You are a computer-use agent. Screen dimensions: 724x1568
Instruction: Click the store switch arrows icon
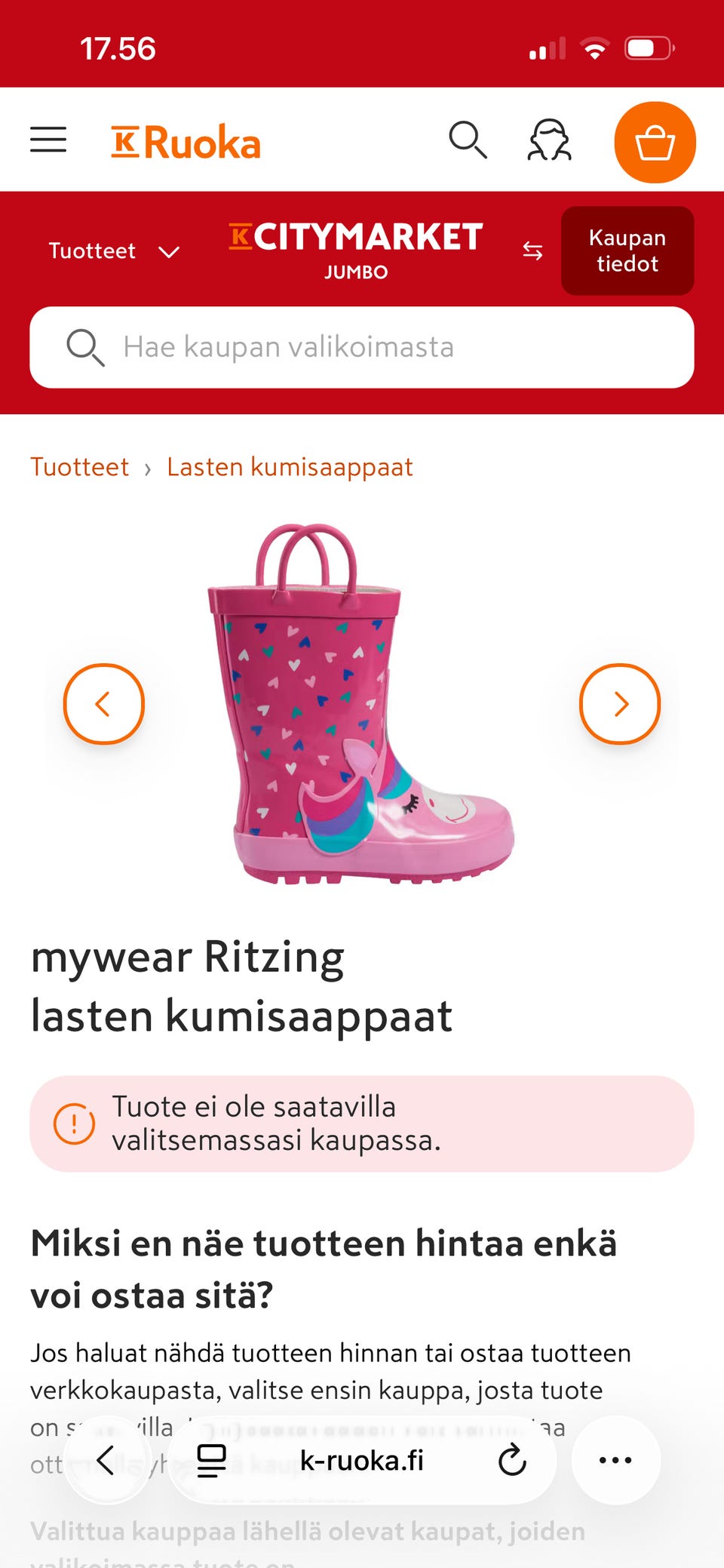[531, 251]
